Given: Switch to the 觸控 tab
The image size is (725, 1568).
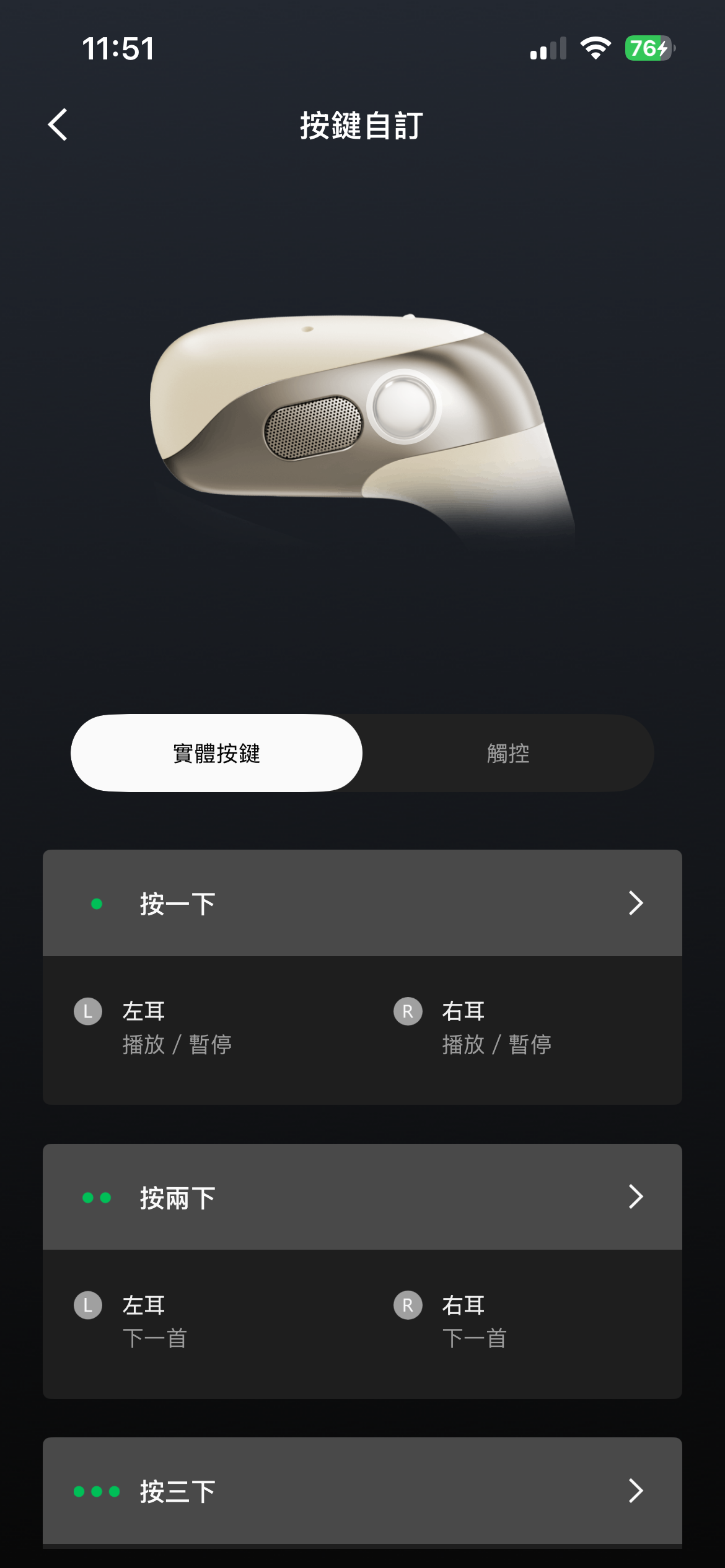Looking at the screenshot, I should (x=507, y=753).
